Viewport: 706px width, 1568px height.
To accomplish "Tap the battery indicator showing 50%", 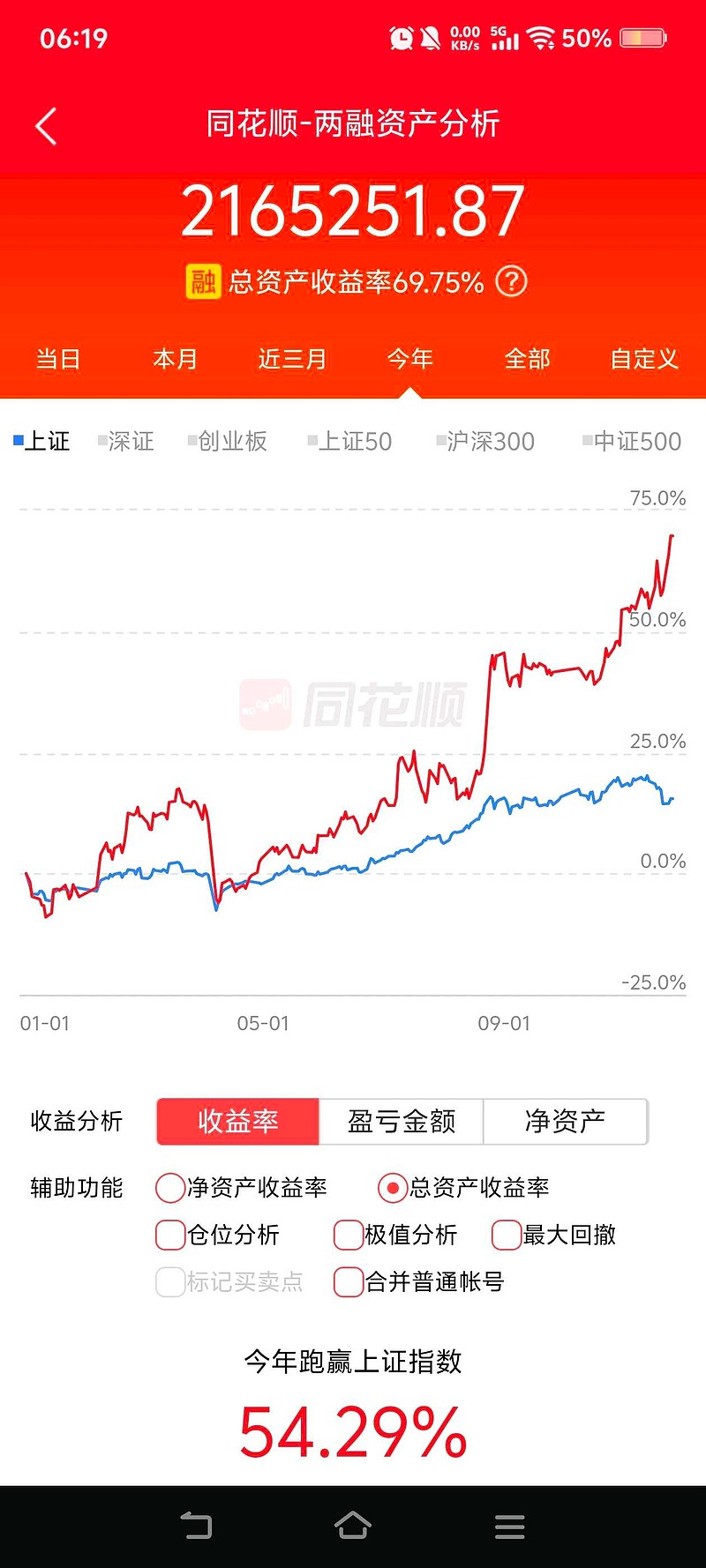I will (x=643, y=37).
